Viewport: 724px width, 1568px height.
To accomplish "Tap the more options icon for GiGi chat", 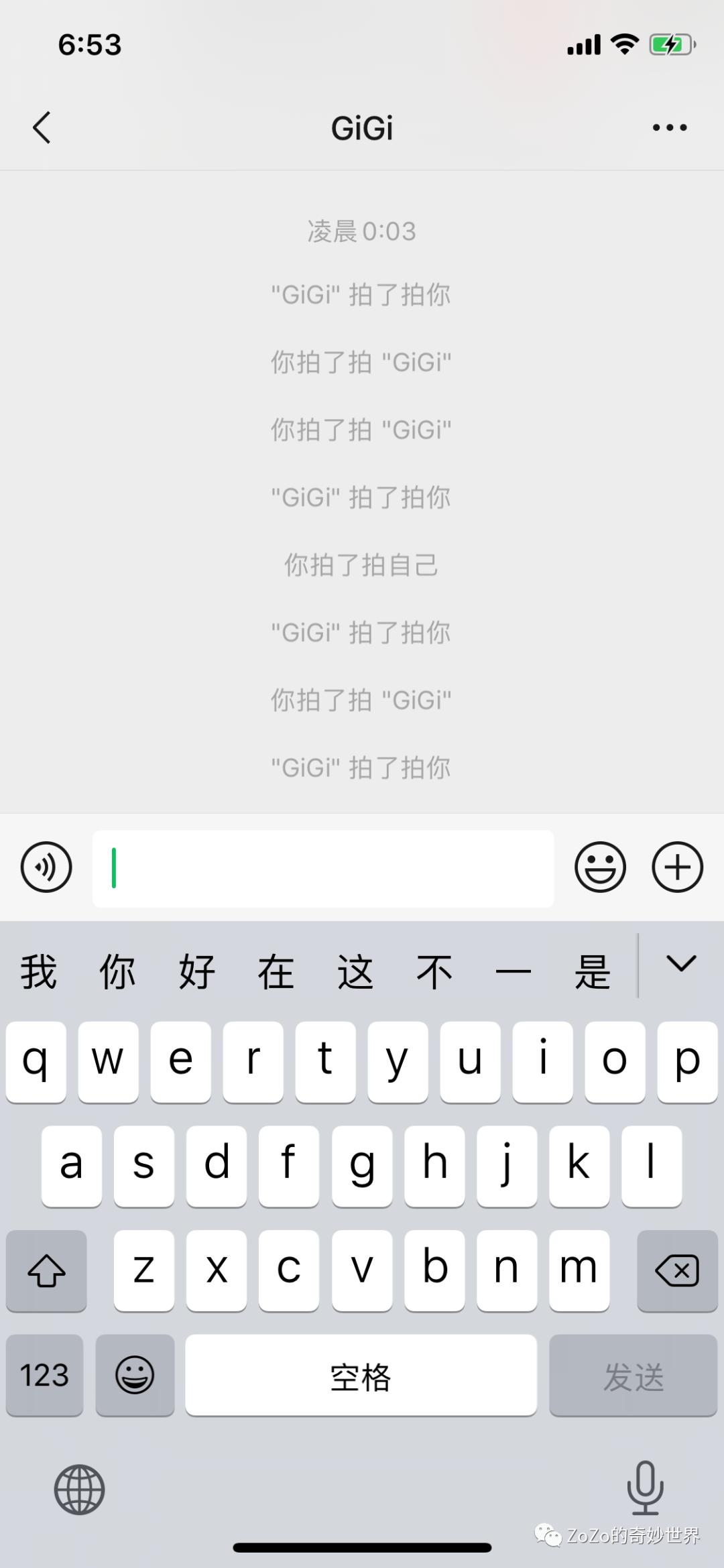I will pyautogui.click(x=668, y=127).
